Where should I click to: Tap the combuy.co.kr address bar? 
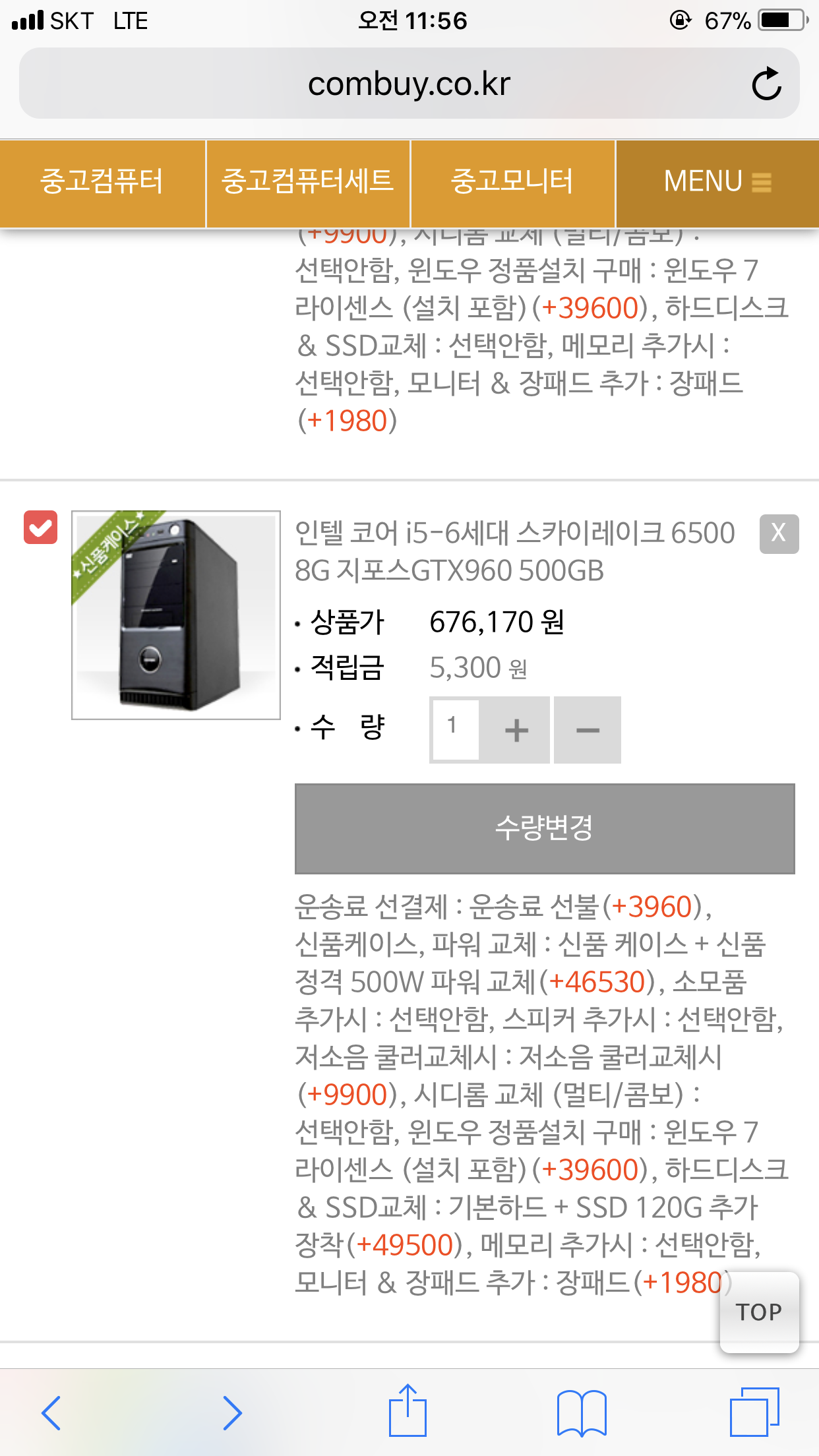click(409, 84)
